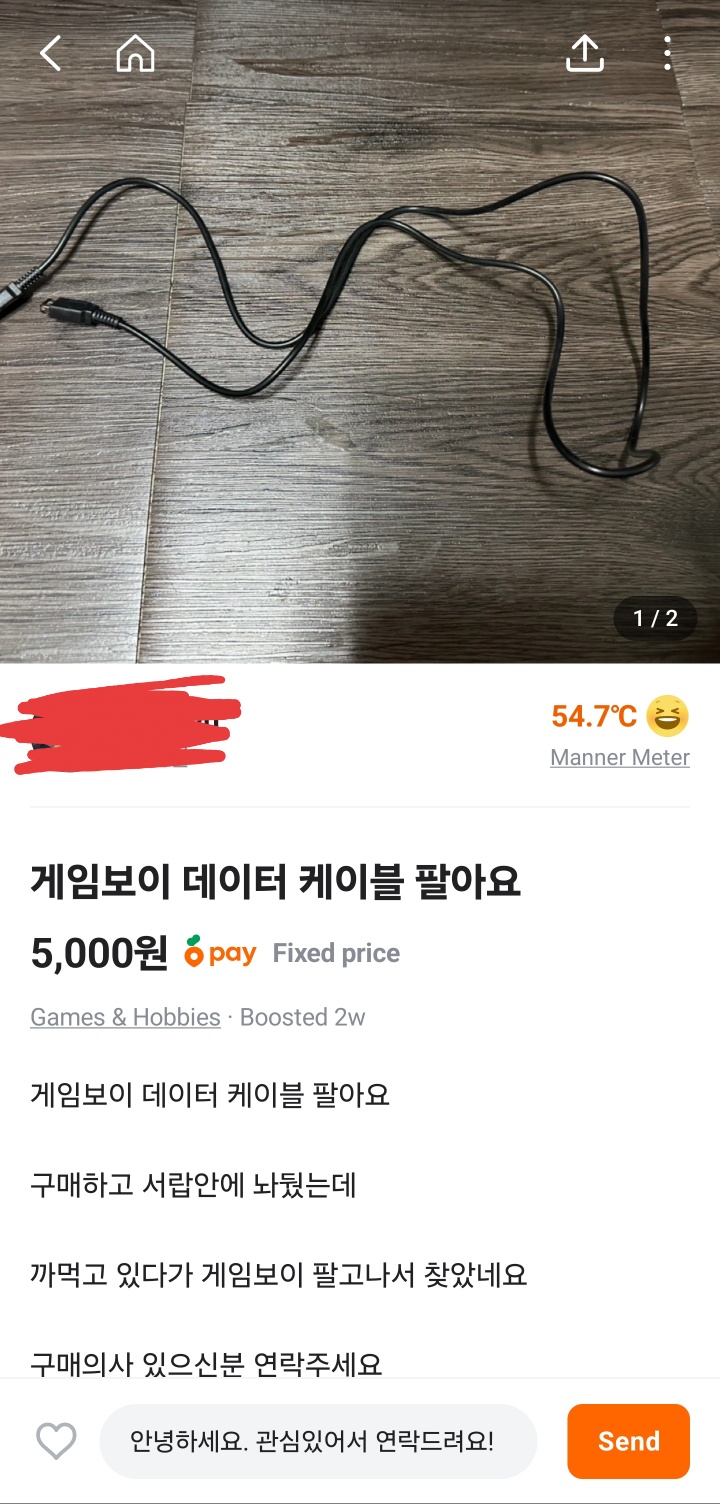Viewport: 720px width, 1504px height.
Task: Tap the orange Send button
Action: pos(628,1441)
